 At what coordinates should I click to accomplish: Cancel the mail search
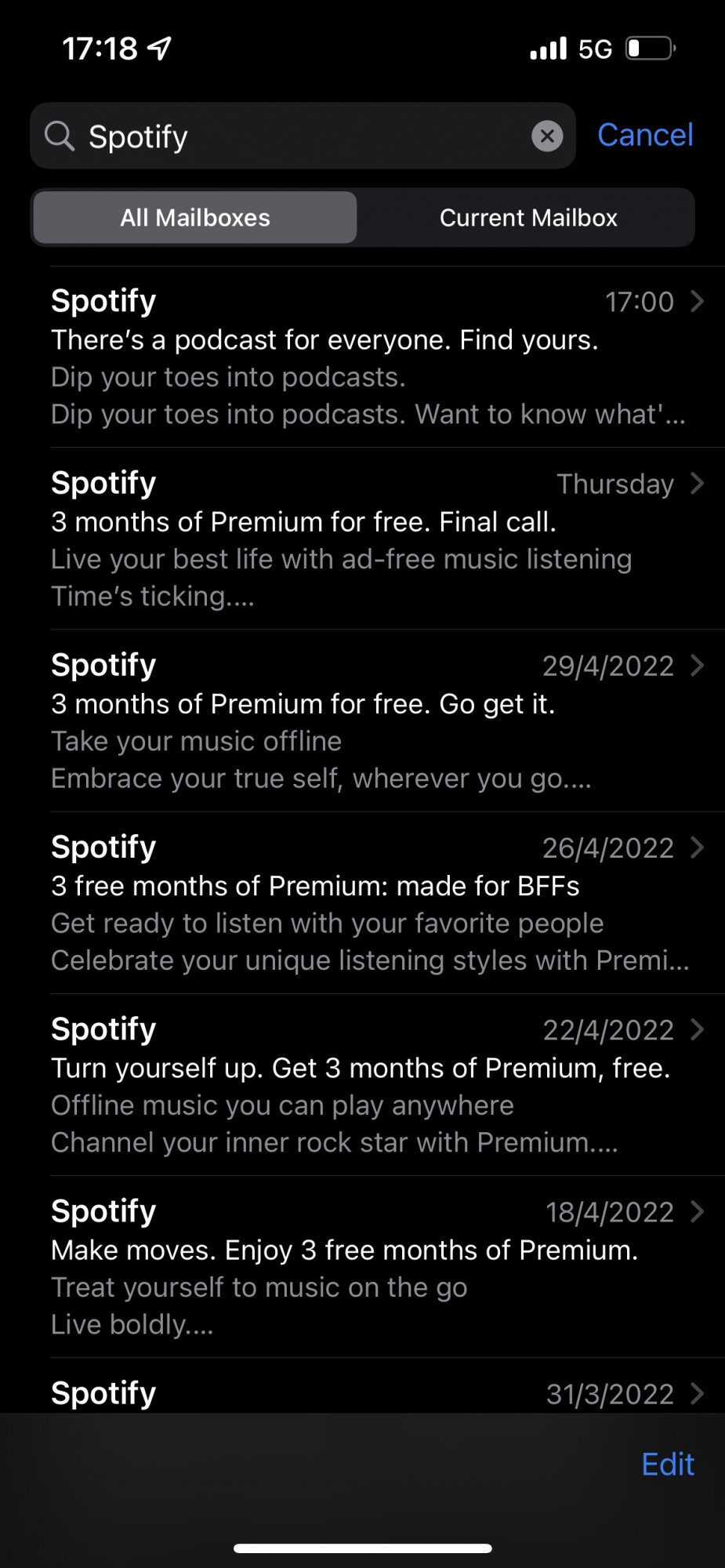(645, 135)
